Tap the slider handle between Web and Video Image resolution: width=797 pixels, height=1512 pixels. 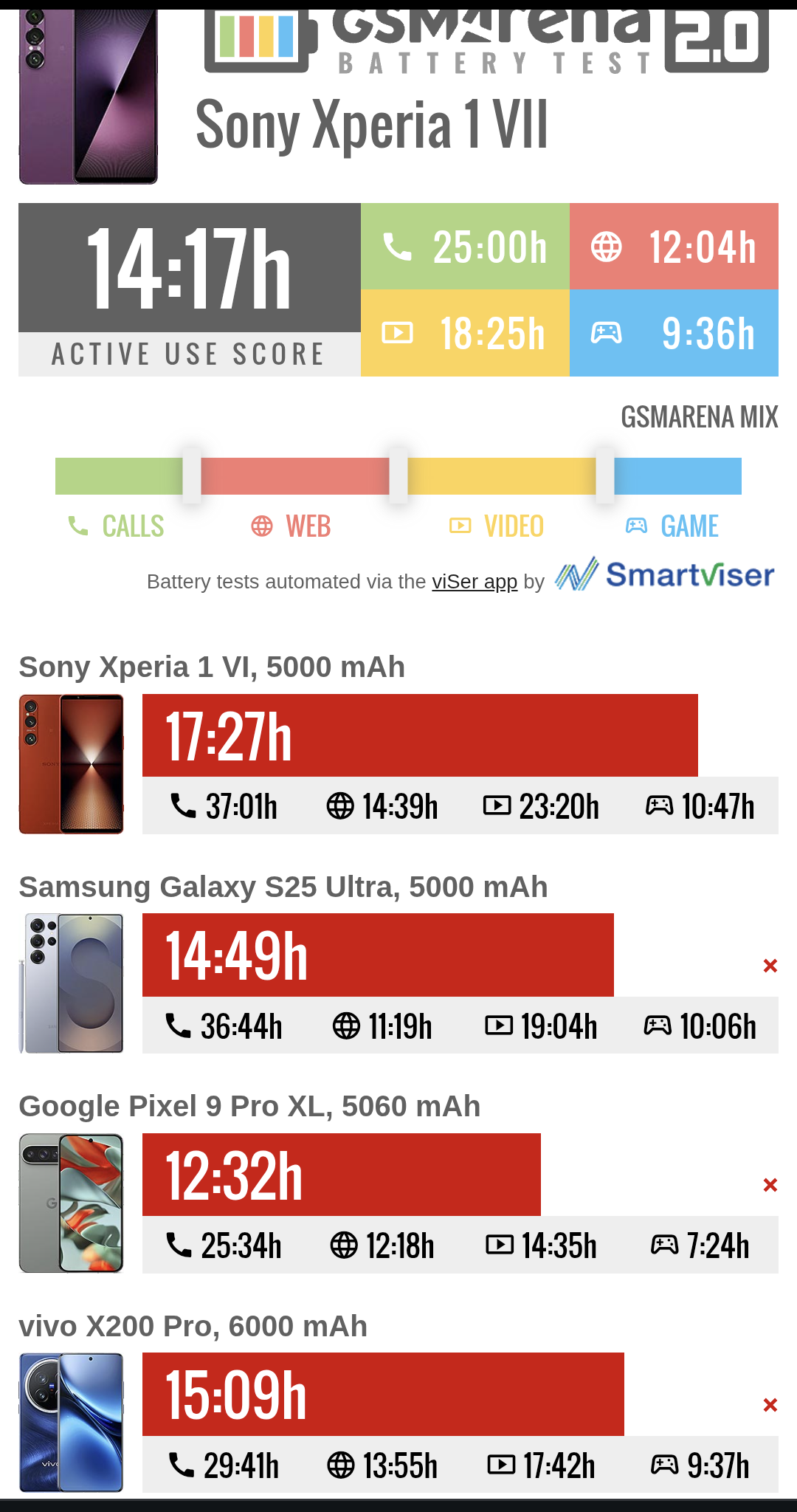[398, 475]
